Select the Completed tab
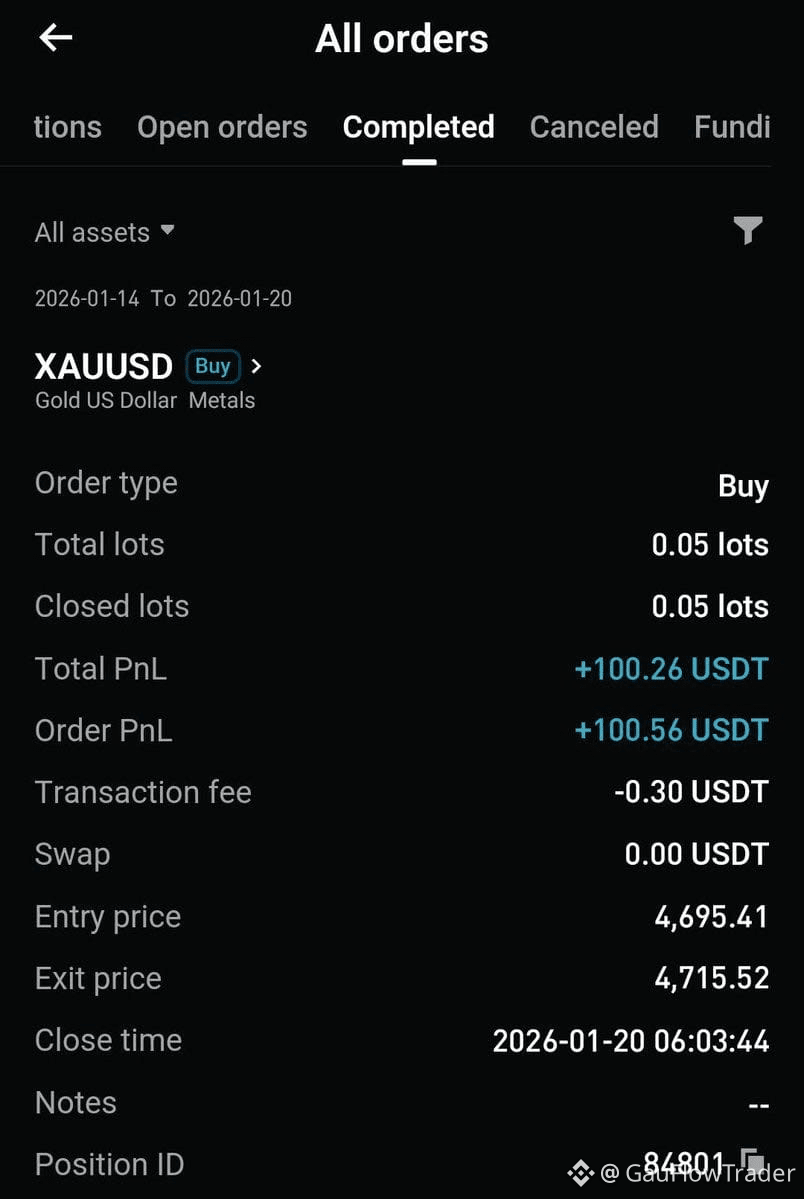Image resolution: width=804 pixels, height=1199 pixels. 418,127
